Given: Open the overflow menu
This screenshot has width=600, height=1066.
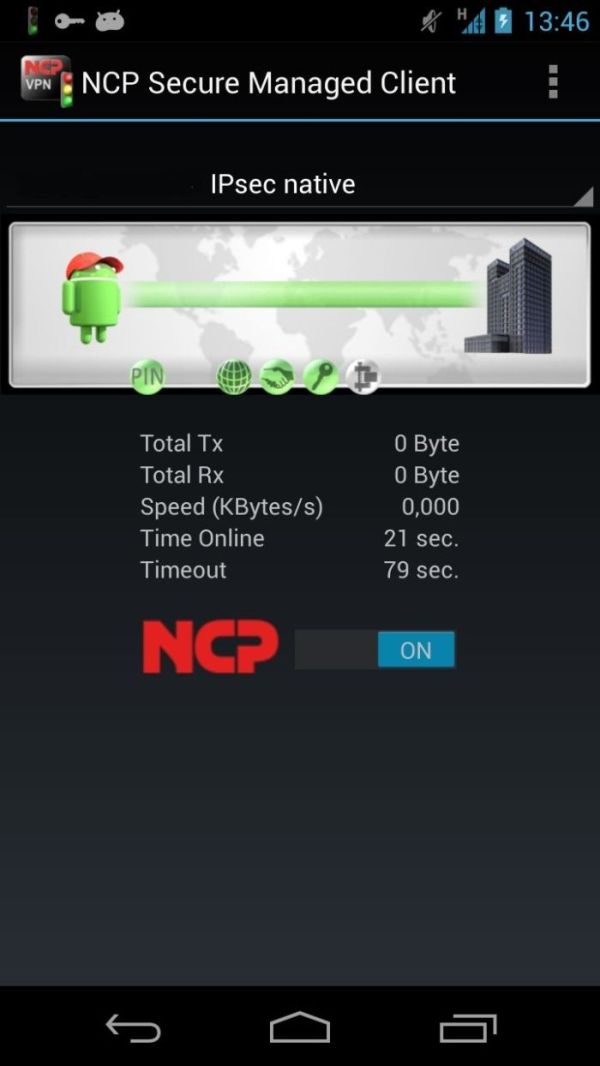Looking at the screenshot, I should pos(553,82).
